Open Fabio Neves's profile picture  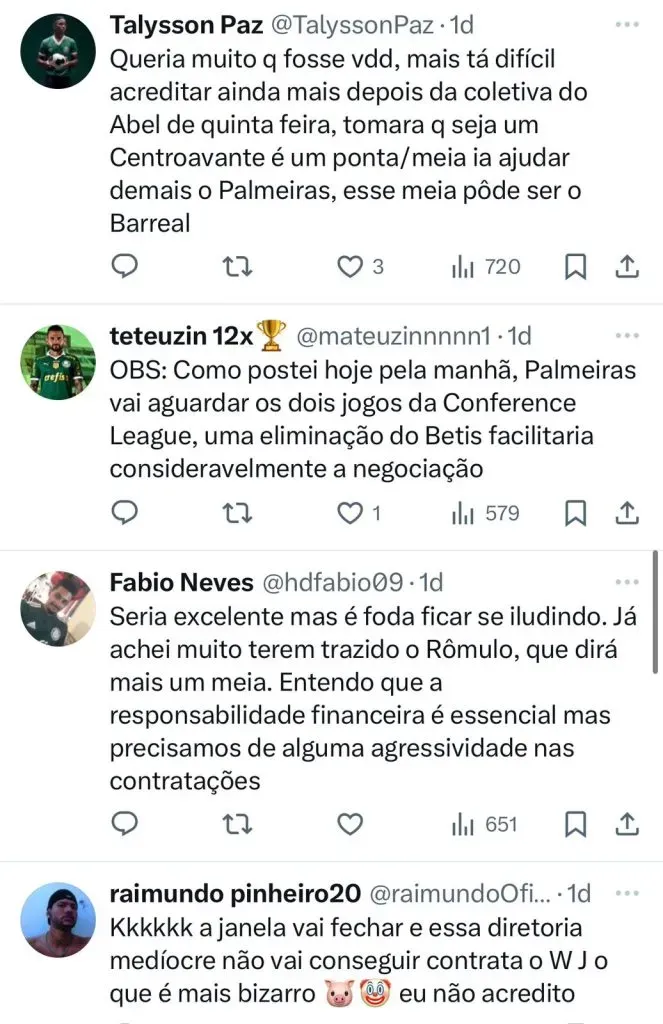(x=57, y=608)
